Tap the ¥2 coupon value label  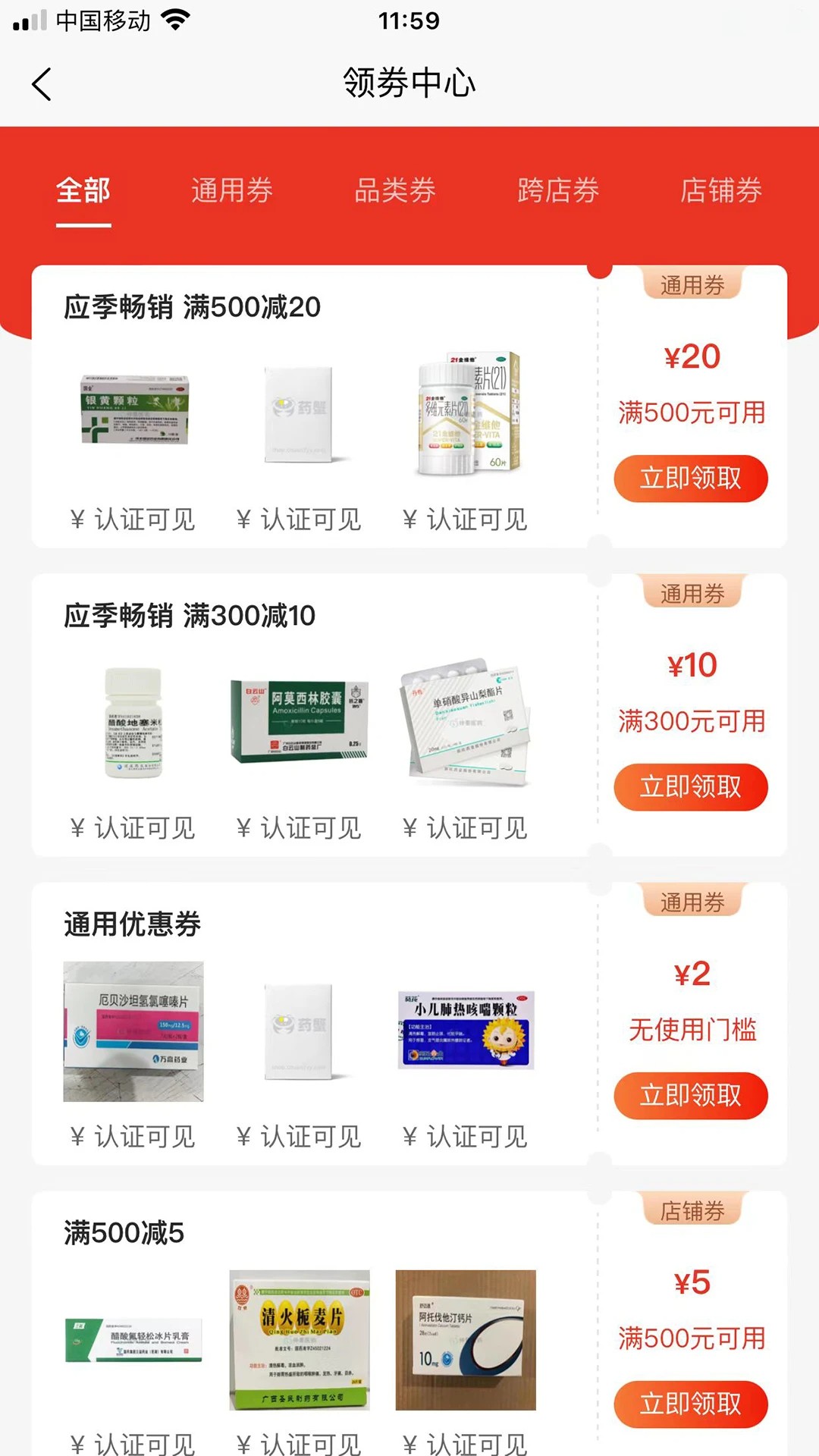pos(691,973)
